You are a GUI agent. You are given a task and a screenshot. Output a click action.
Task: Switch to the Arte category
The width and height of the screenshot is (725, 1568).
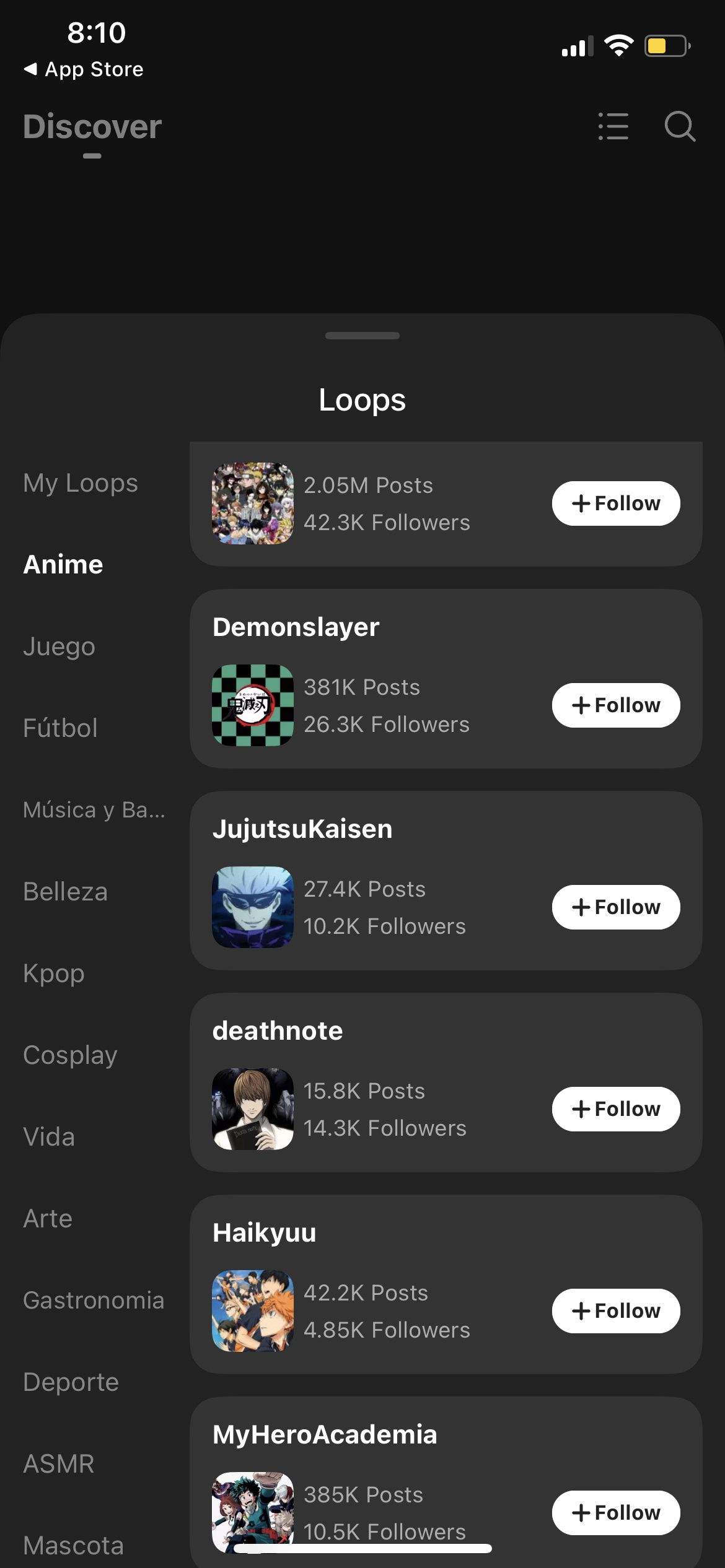pos(48,1219)
